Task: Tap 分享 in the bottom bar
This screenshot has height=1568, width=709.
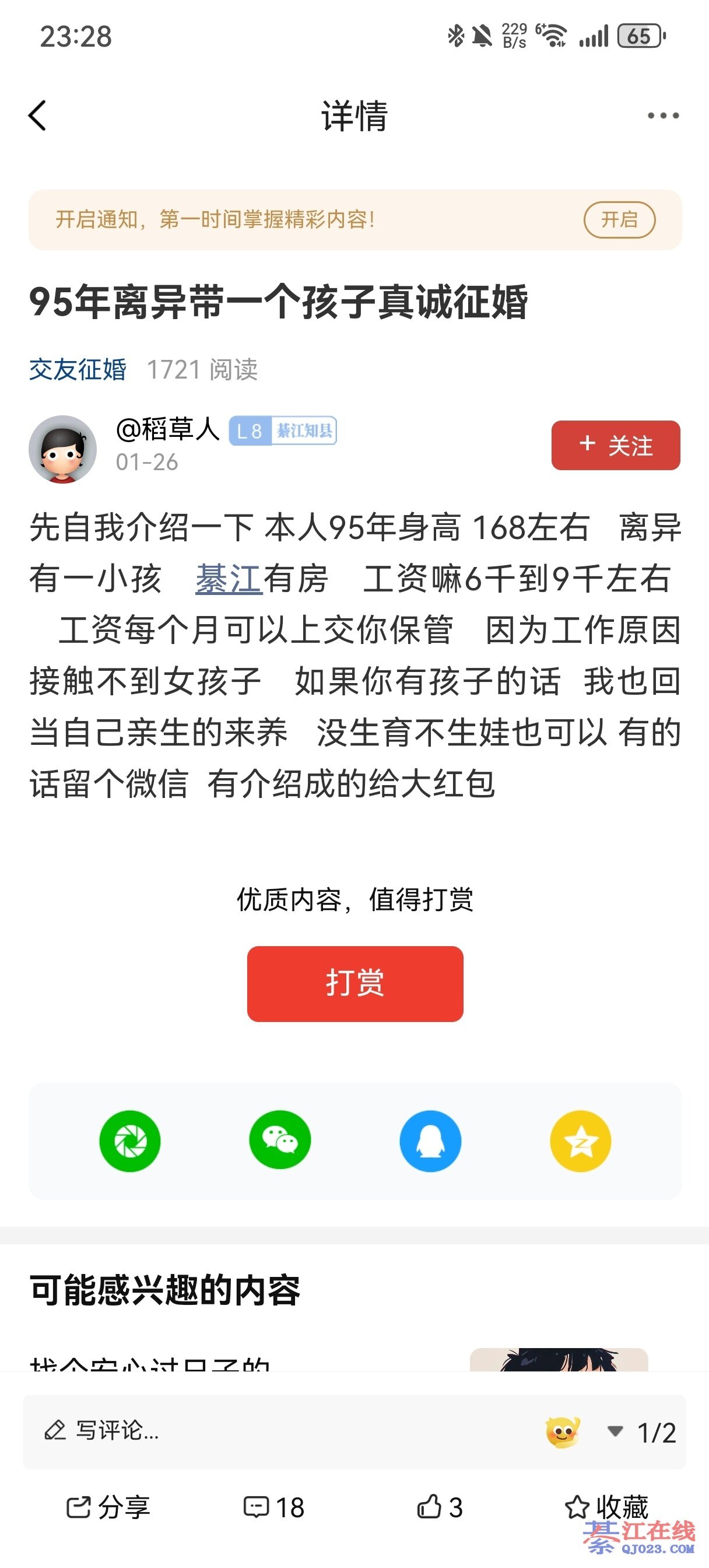Action: [x=108, y=1507]
